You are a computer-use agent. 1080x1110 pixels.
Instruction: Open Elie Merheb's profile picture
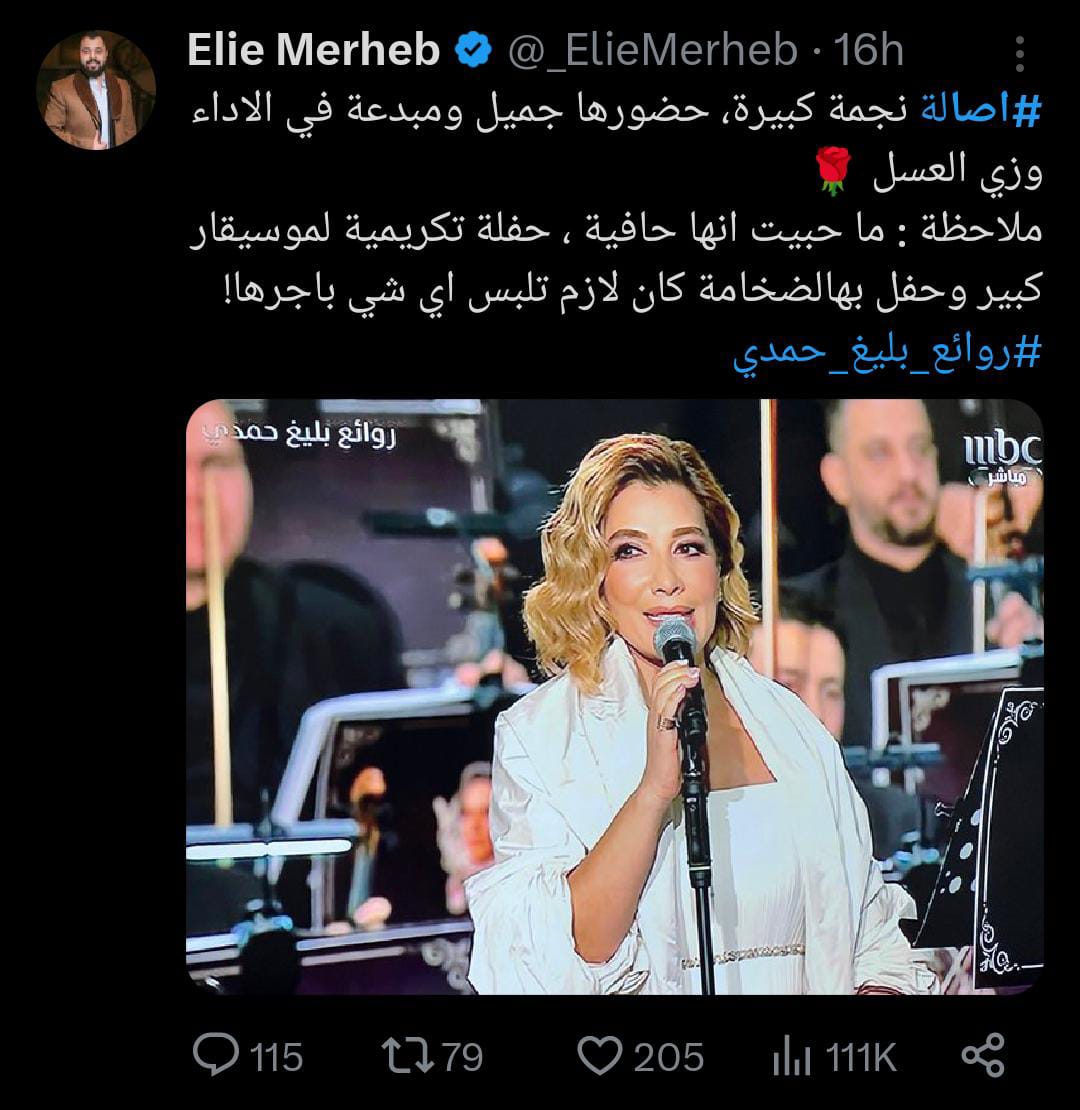pos(96,91)
